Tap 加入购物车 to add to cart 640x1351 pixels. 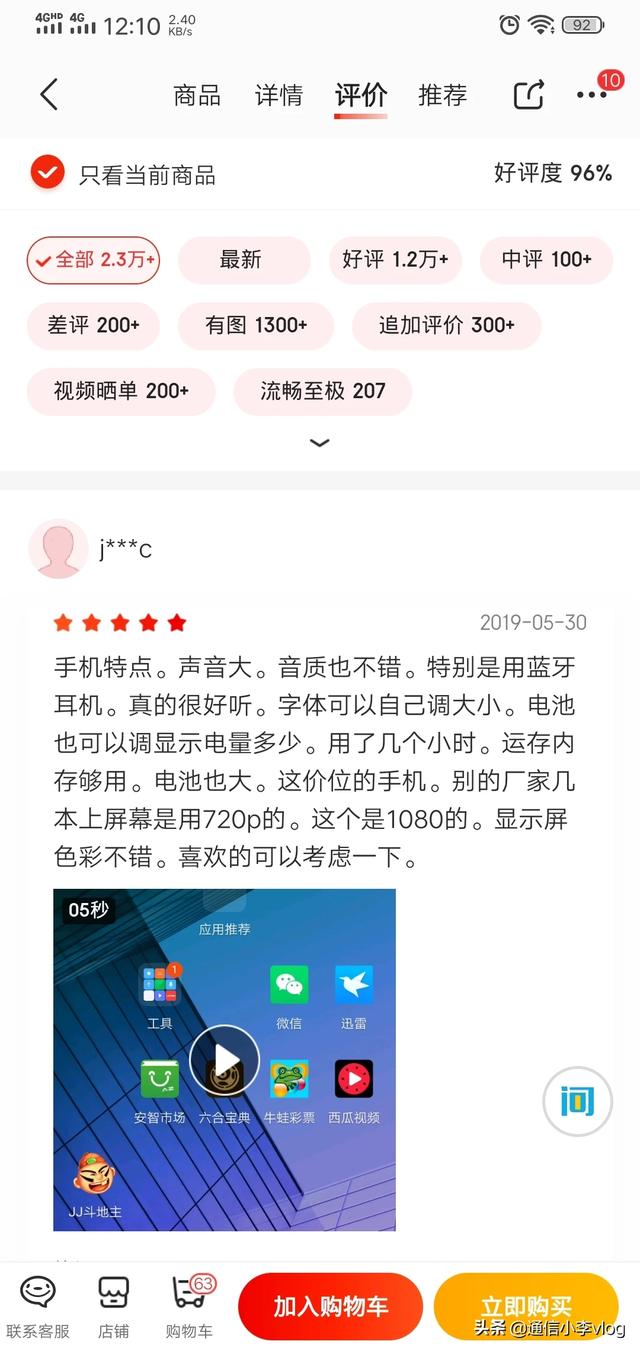tap(330, 1306)
